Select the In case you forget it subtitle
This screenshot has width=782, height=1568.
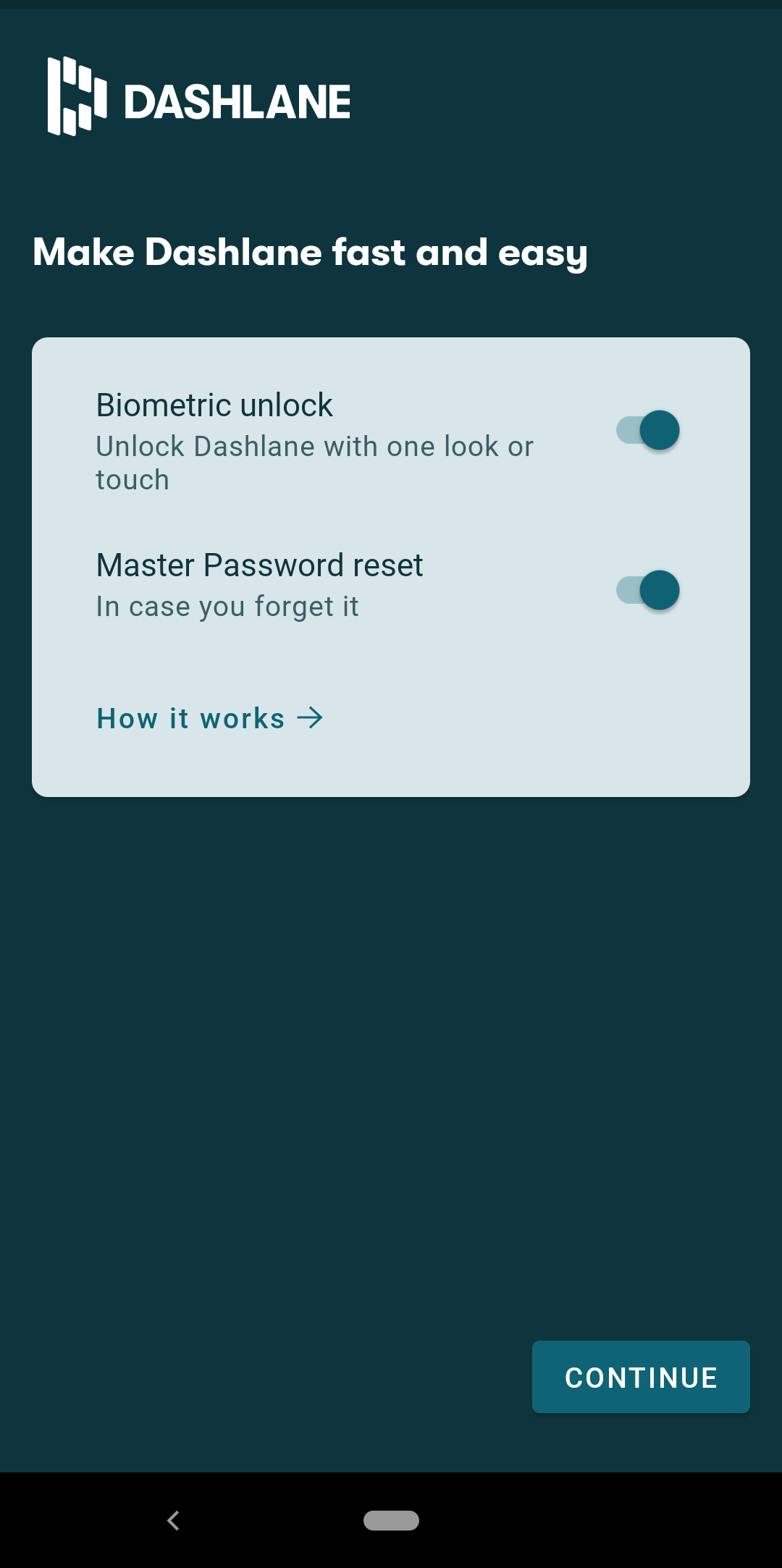tap(227, 606)
